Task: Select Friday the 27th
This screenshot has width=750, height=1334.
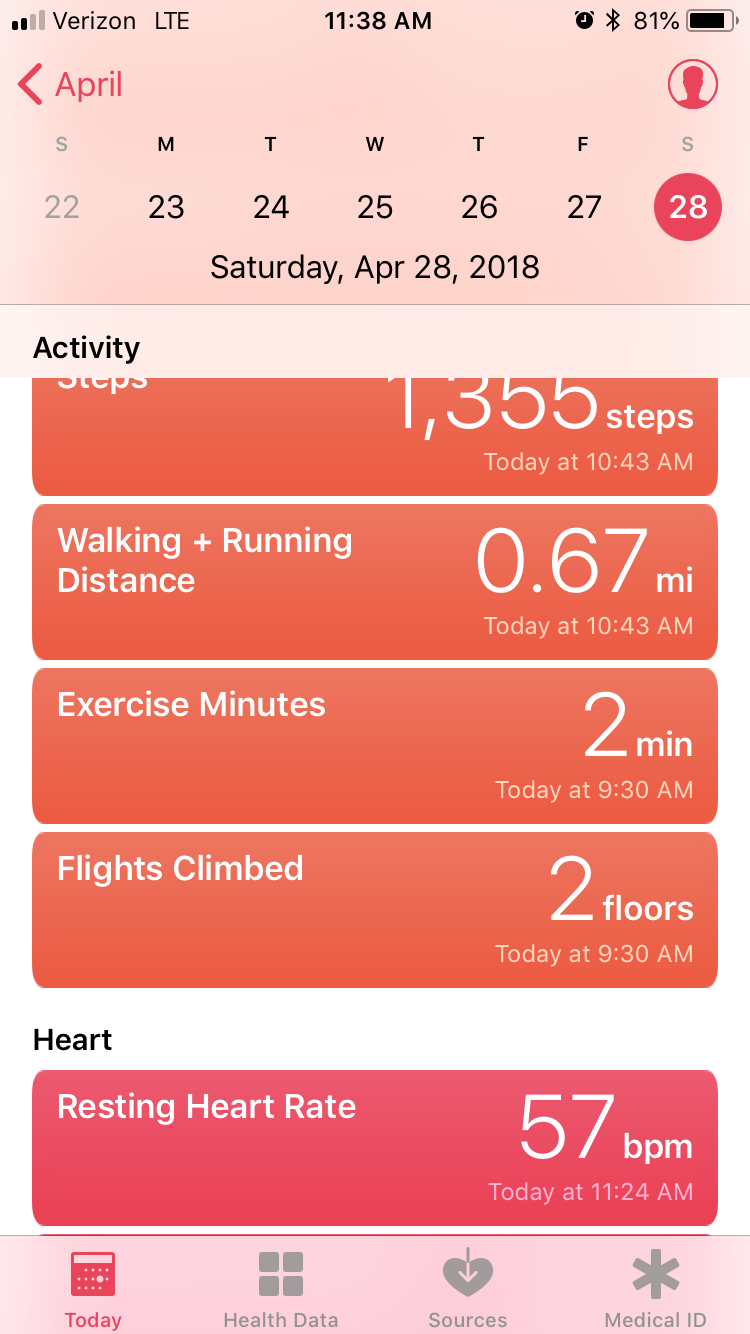Action: point(584,207)
